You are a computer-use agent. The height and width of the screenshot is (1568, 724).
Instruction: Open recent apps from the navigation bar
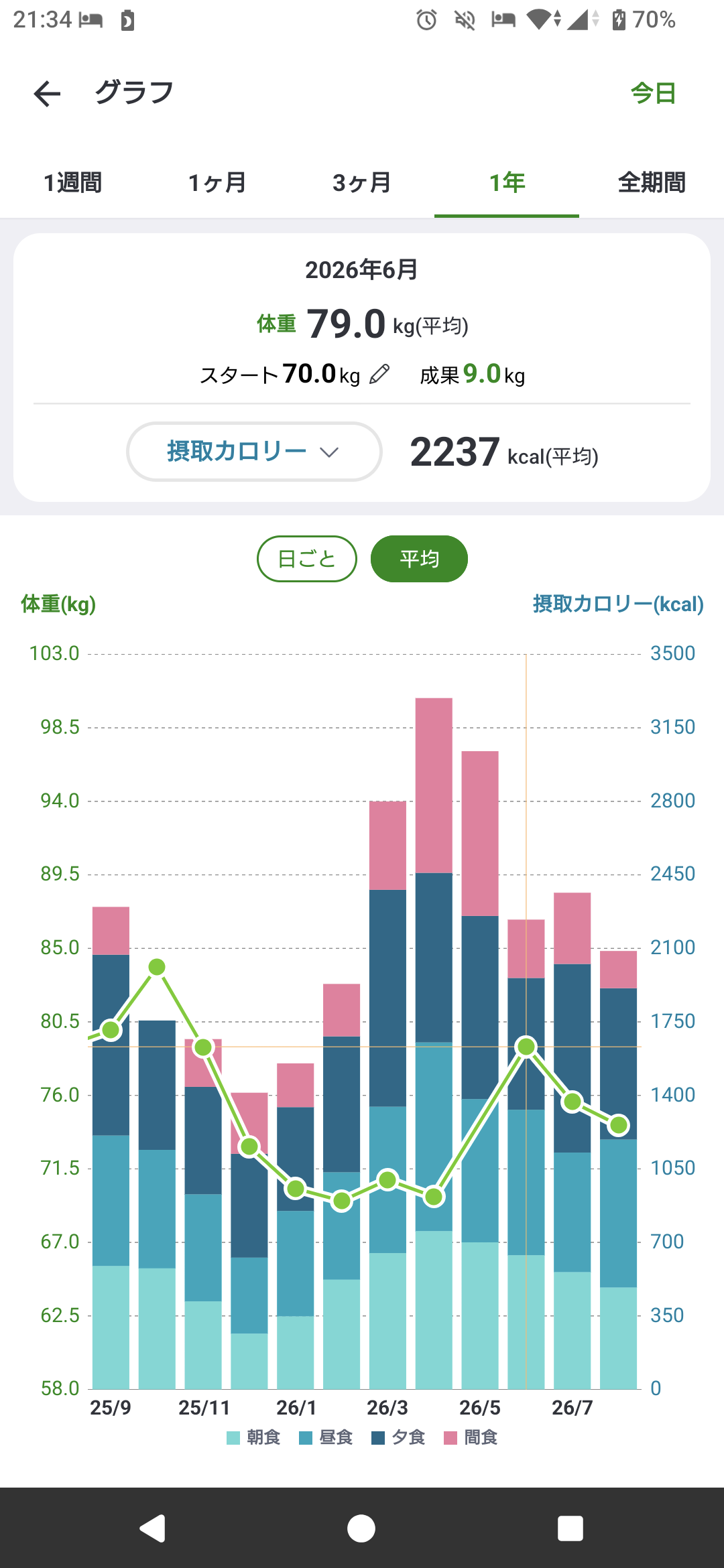(570, 1528)
